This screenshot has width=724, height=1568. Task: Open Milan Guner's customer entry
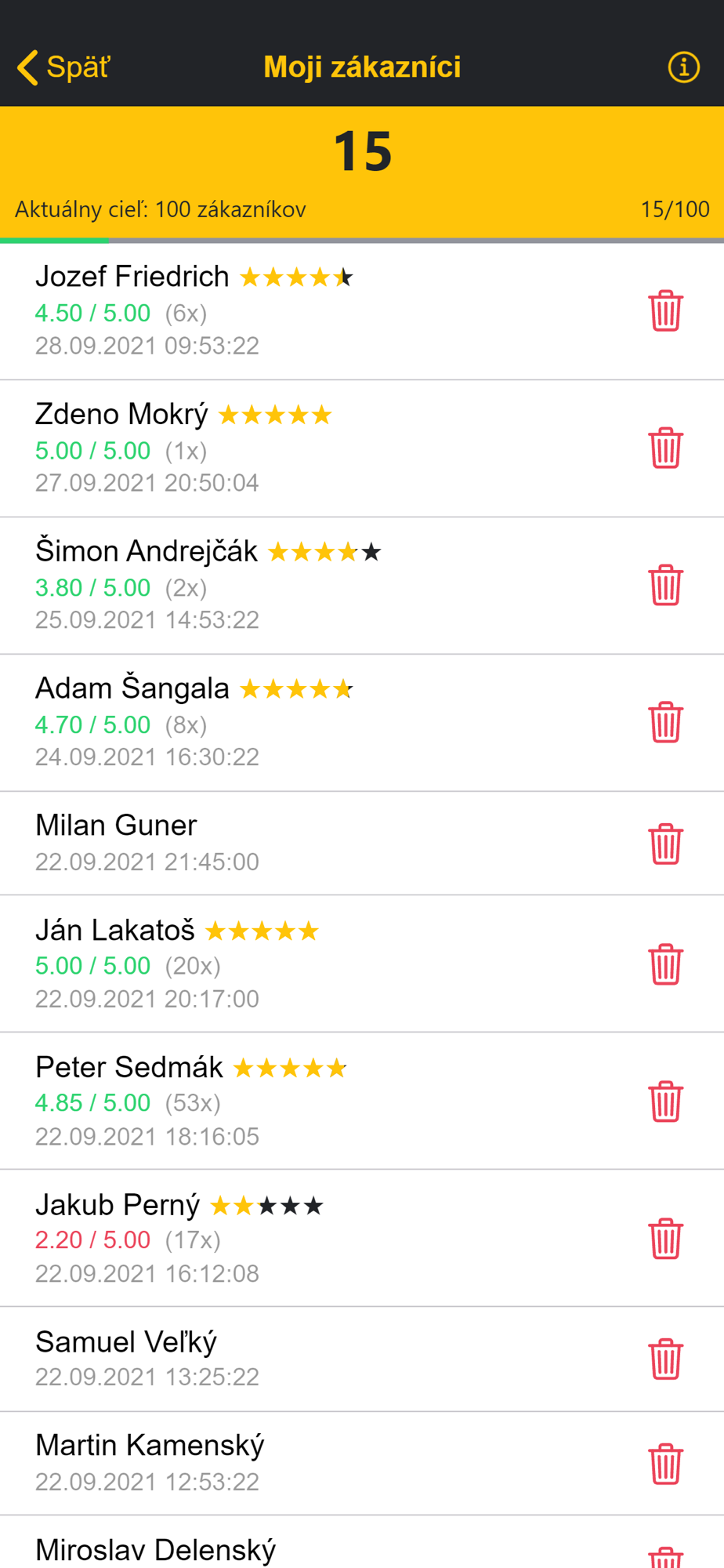click(313, 843)
